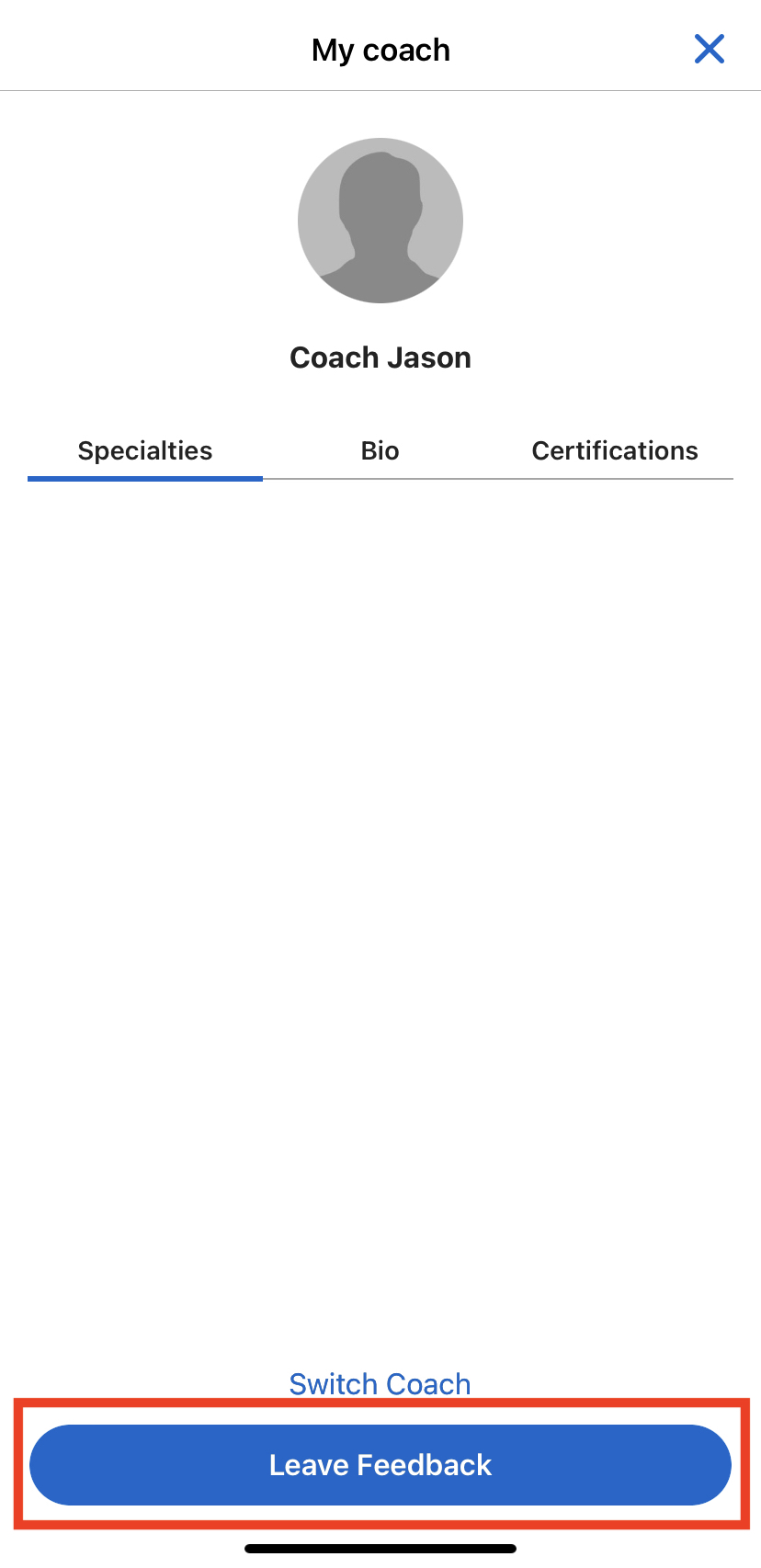This screenshot has width=761, height=1568.
Task: Open the Certifications tab
Action: click(x=615, y=450)
